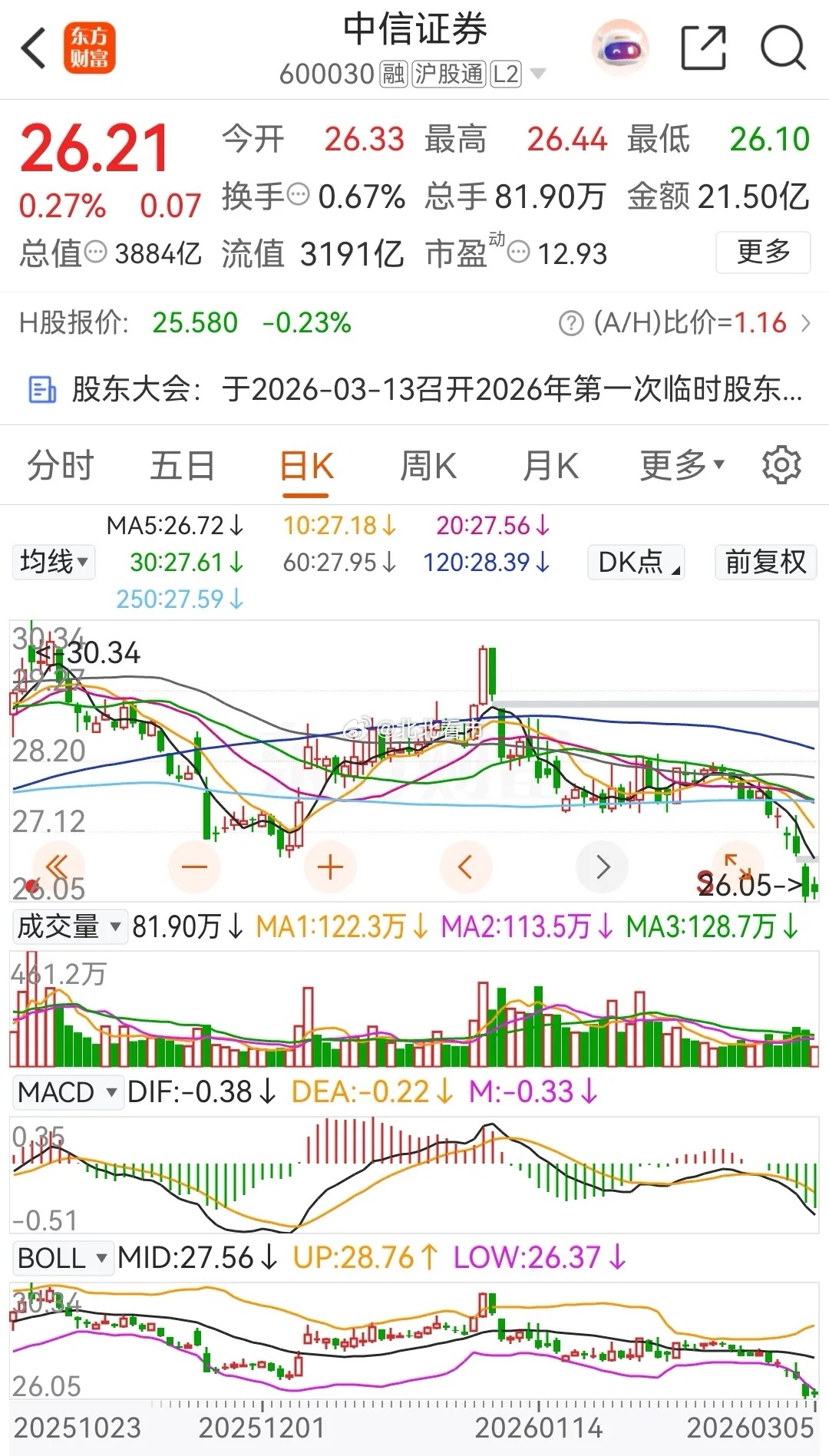
Task: Open the 成交量 indicator dropdown
Action: (x=69, y=926)
